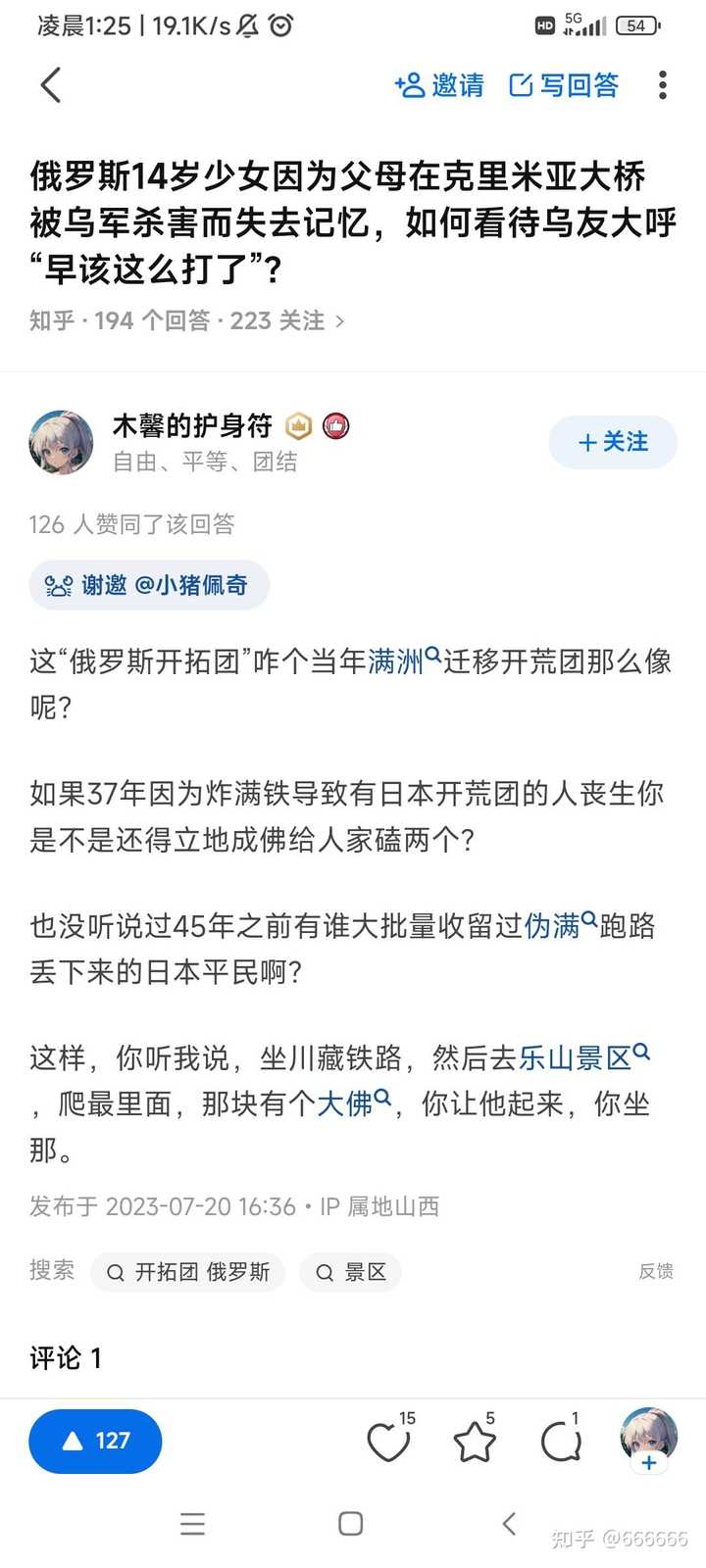
Task: Tap the @小猪佩奇 invite chip
Action: tap(149, 585)
